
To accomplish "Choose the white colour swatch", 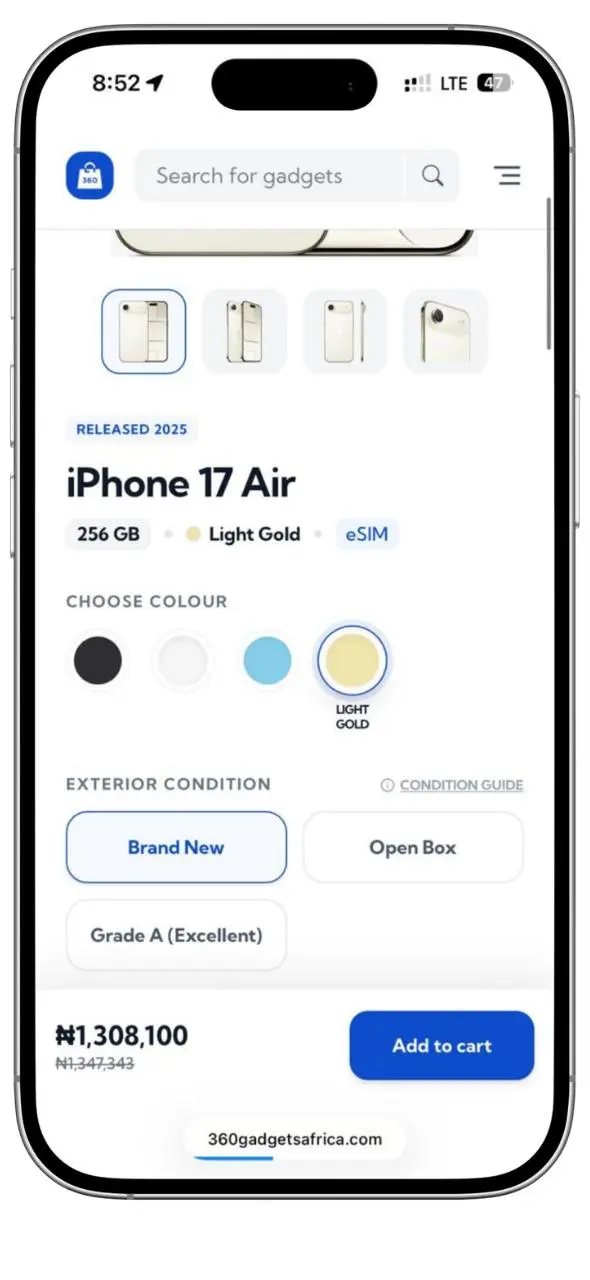I will 183,661.
